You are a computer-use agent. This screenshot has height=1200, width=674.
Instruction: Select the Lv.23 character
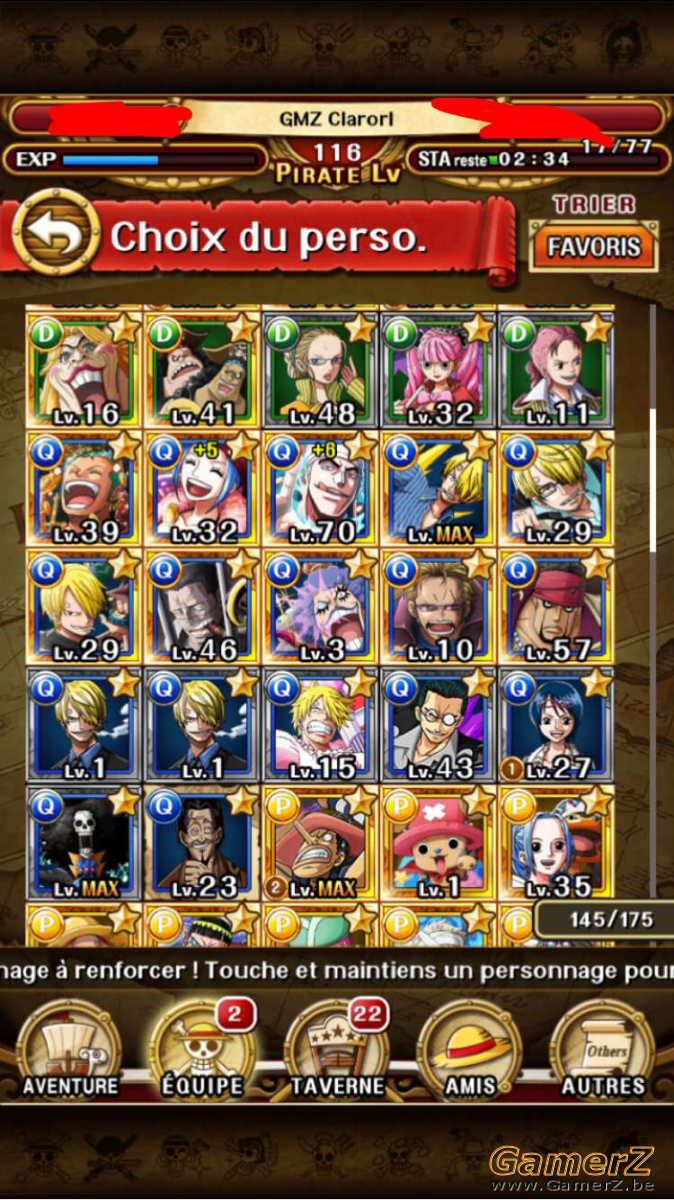[x=202, y=842]
